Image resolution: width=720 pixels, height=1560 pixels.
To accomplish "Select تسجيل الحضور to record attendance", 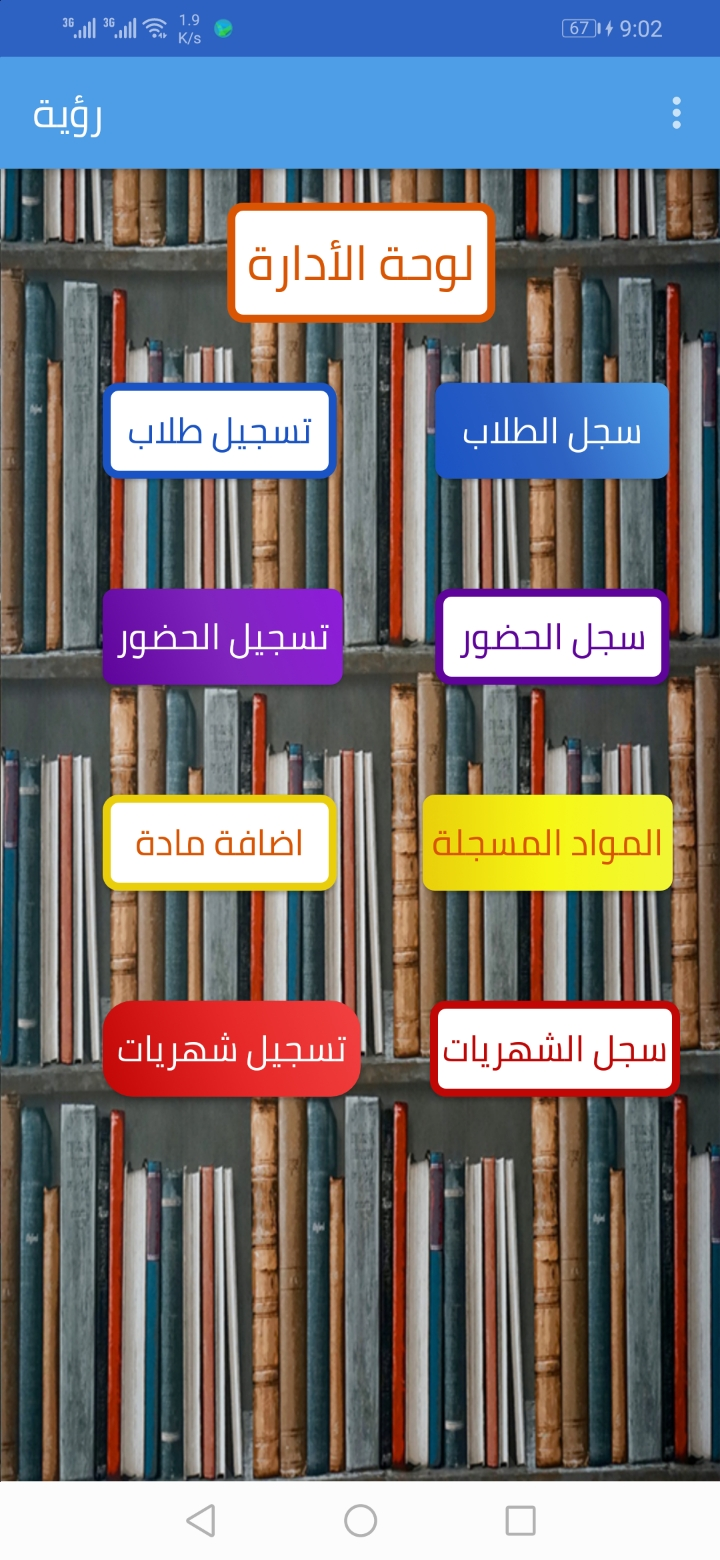I will (223, 637).
